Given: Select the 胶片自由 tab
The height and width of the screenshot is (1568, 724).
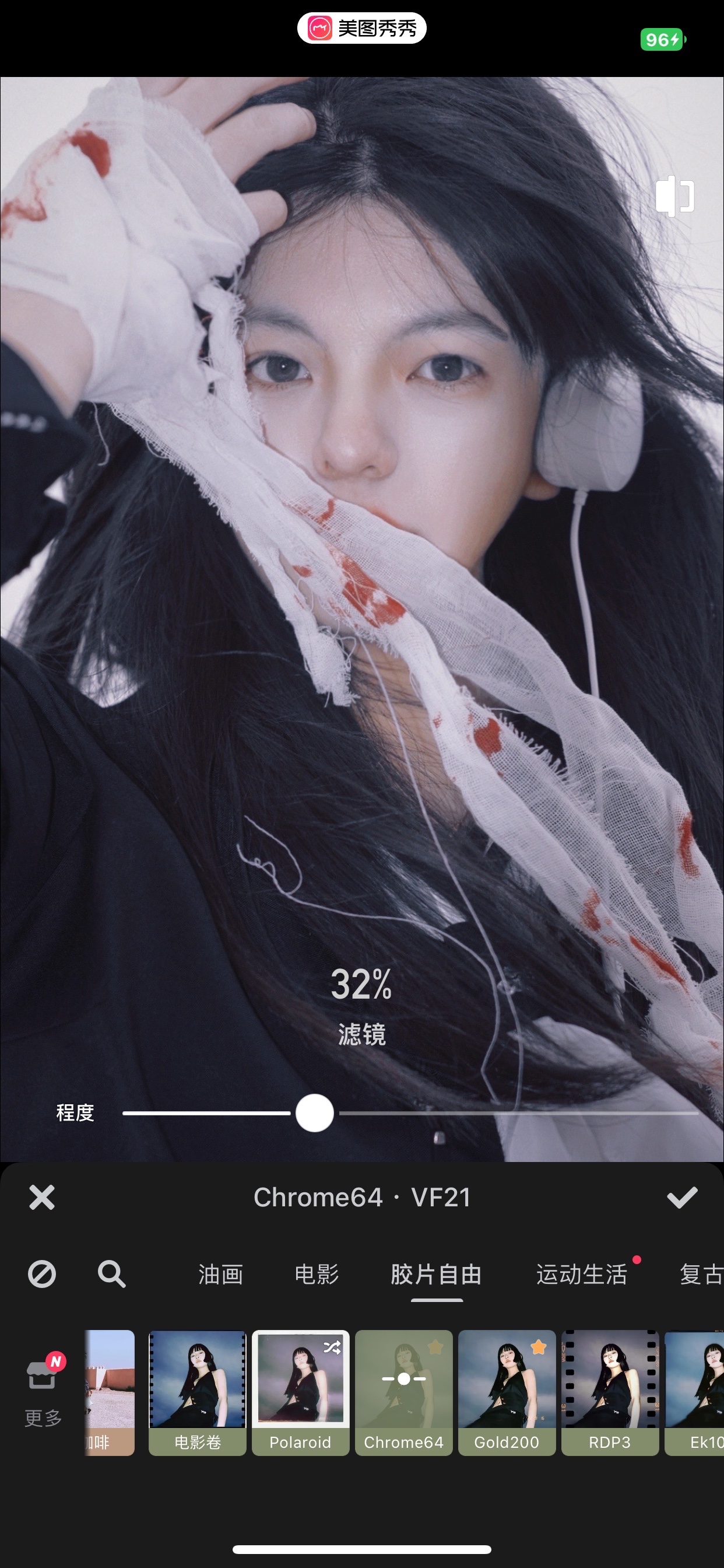Looking at the screenshot, I should click(436, 1274).
